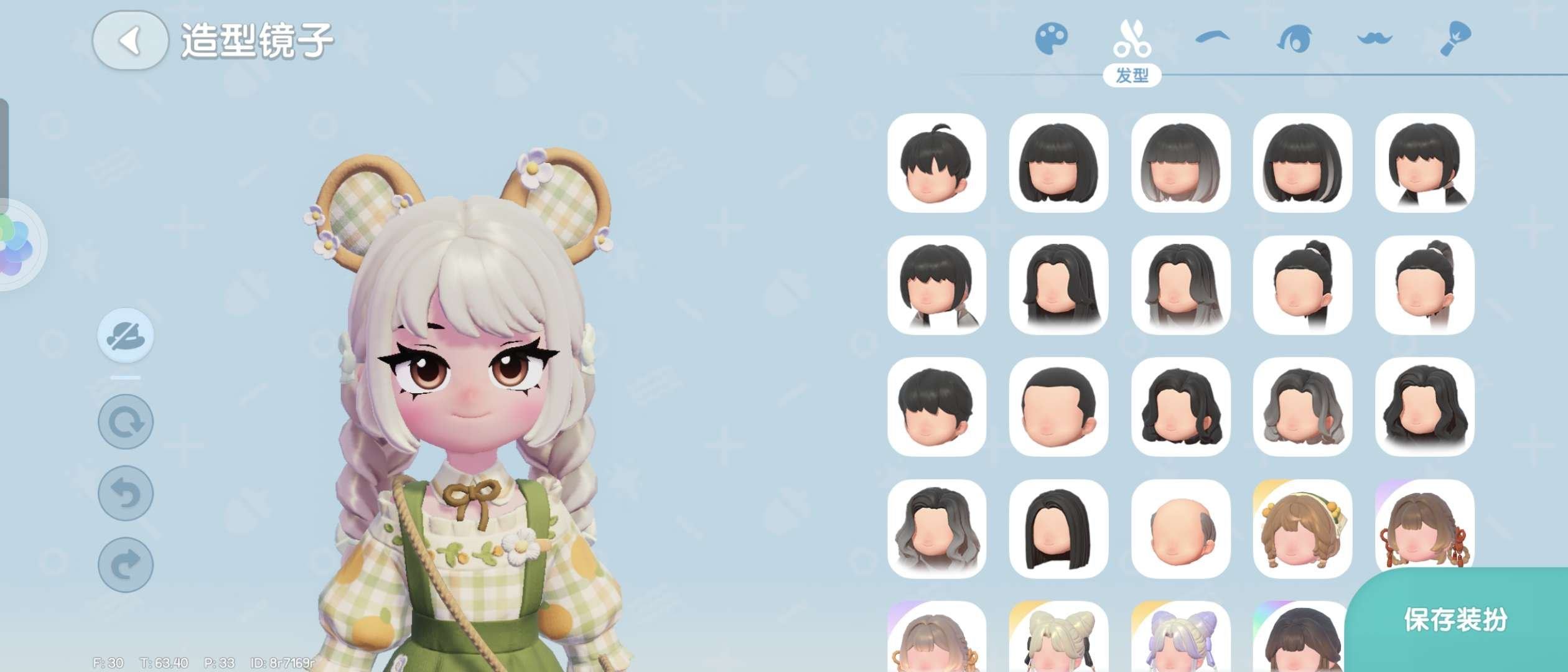This screenshot has width=1568, height=672.
Task: Pick the short hair with ahoge strand
Action: tap(936, 163)
